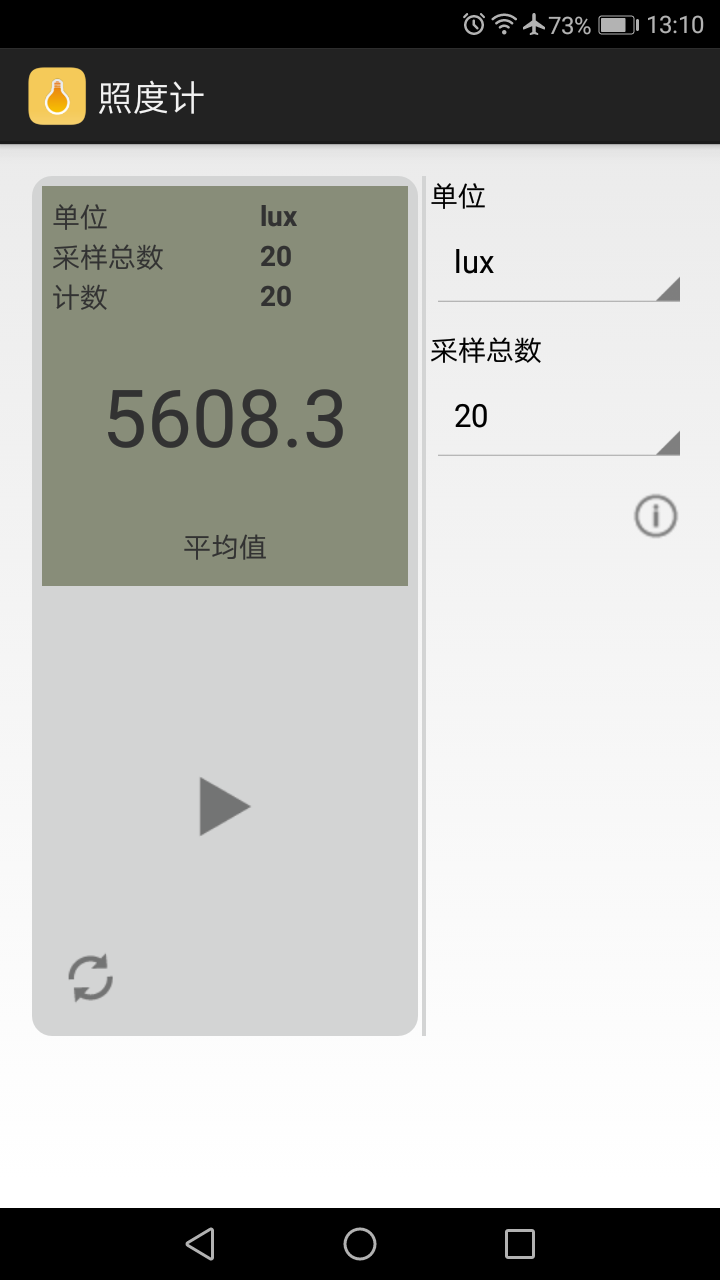Return to the home screen
720x1280 pixels.
coord(360,1244)
